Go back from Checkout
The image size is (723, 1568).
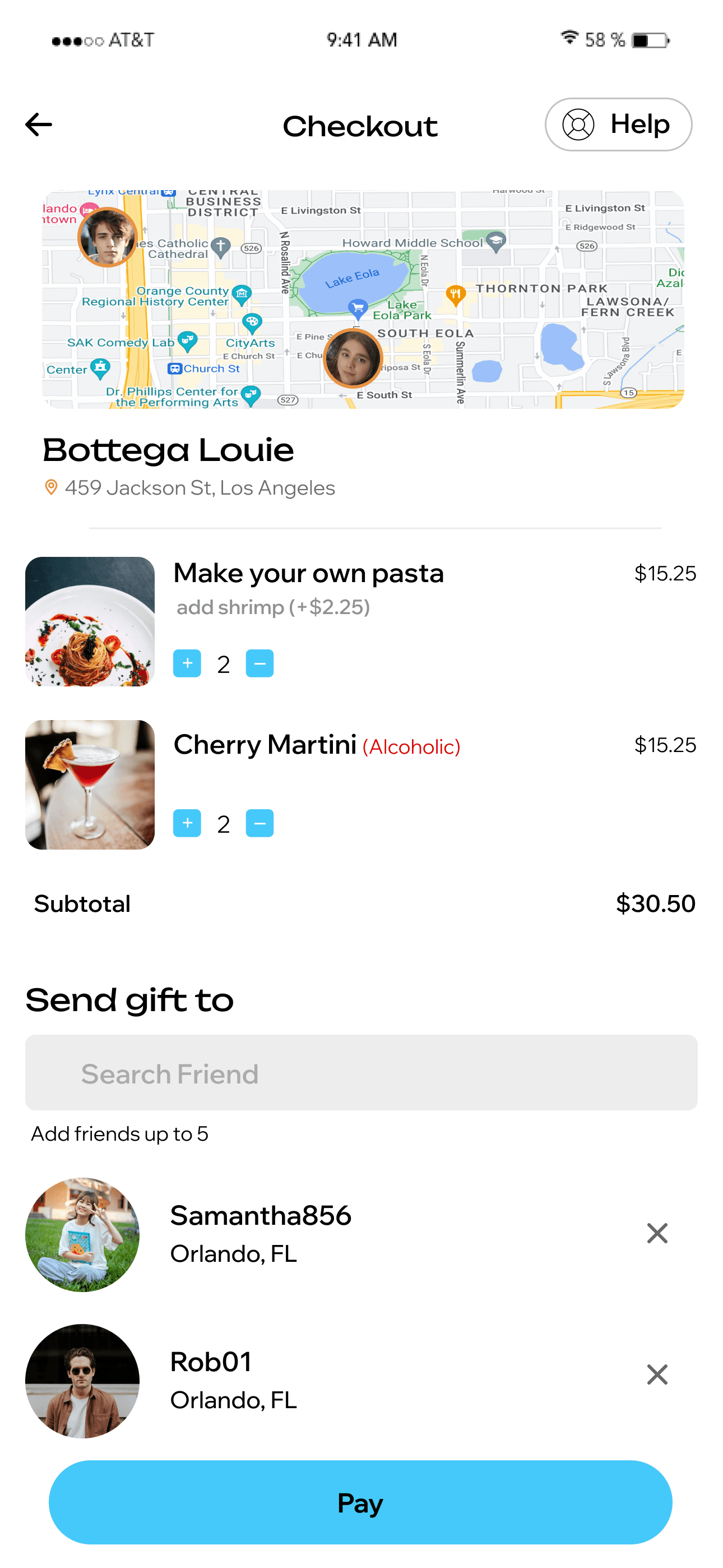[39, 125]
